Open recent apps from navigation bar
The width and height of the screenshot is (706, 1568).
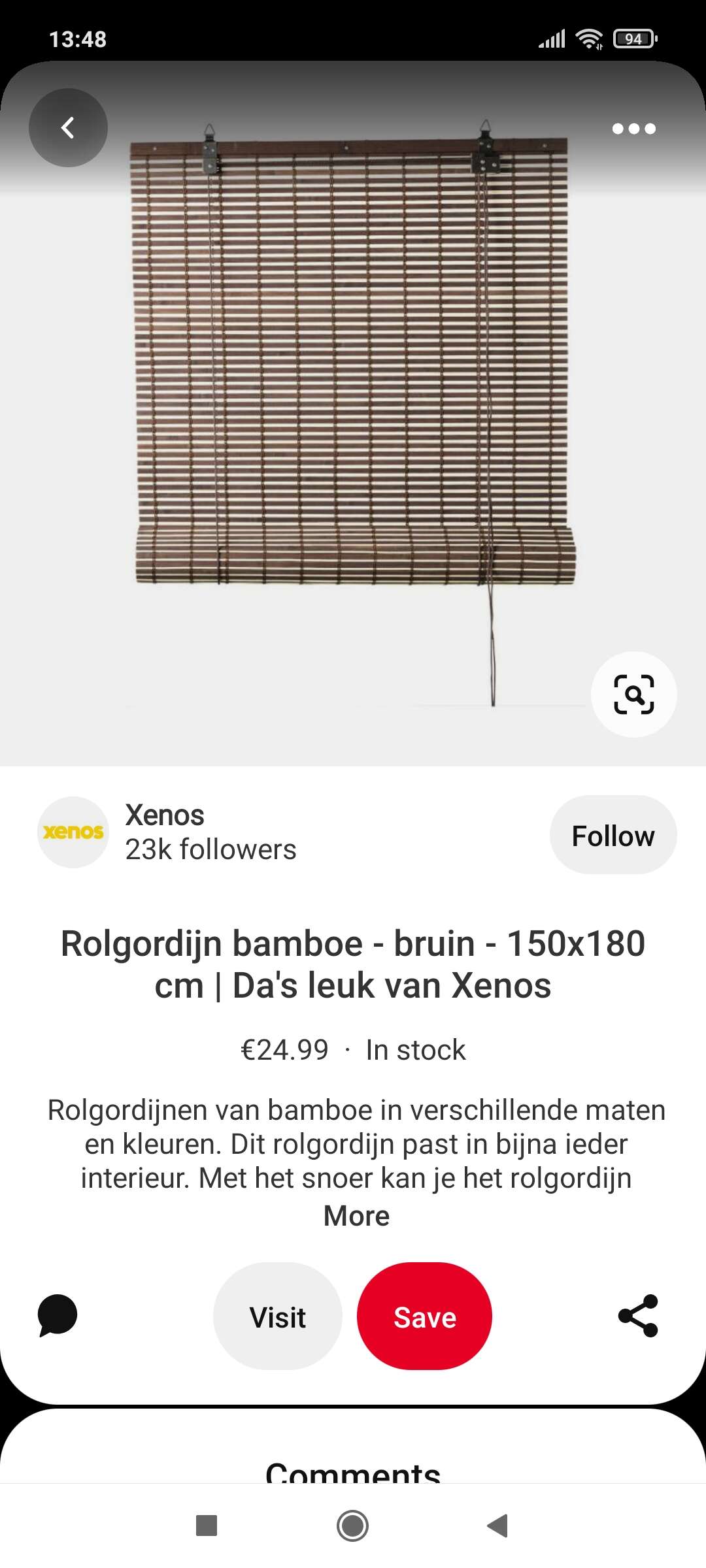click(x=207, y=1526)
